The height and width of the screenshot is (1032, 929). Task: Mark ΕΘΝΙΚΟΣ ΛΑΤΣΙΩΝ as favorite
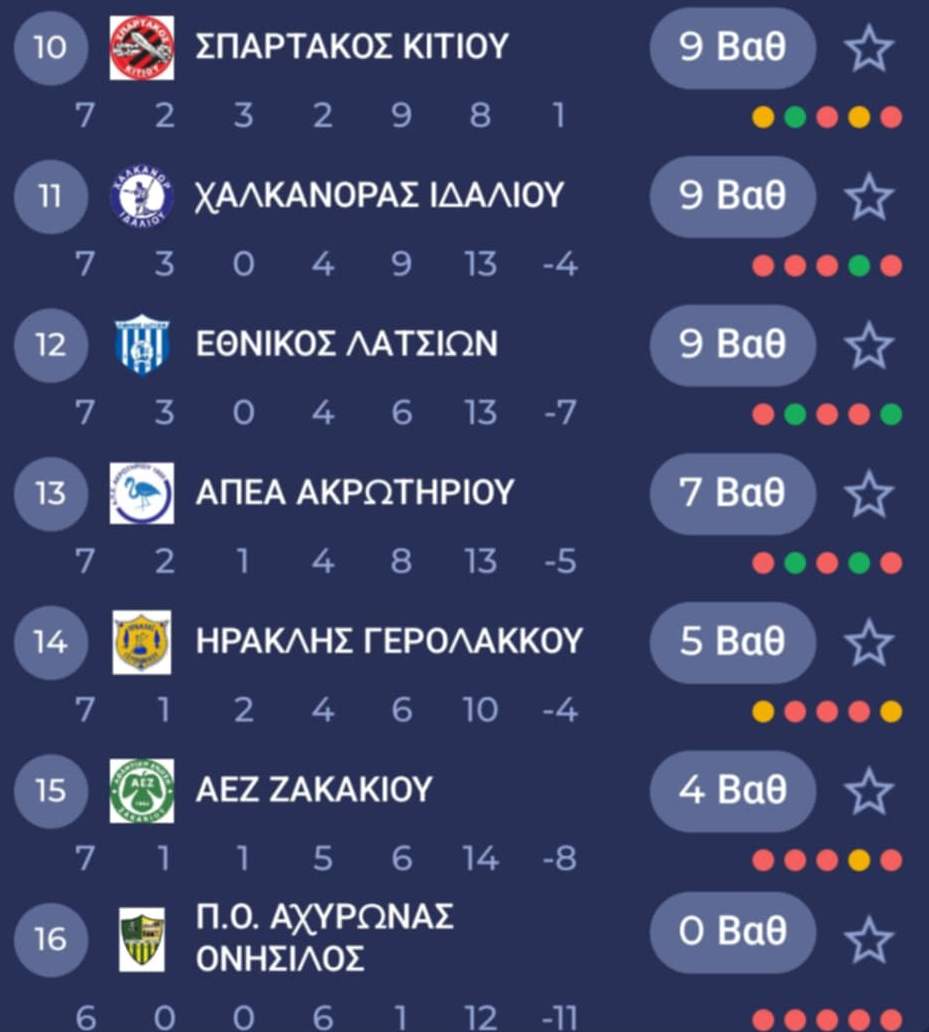[x=868, y=345]
